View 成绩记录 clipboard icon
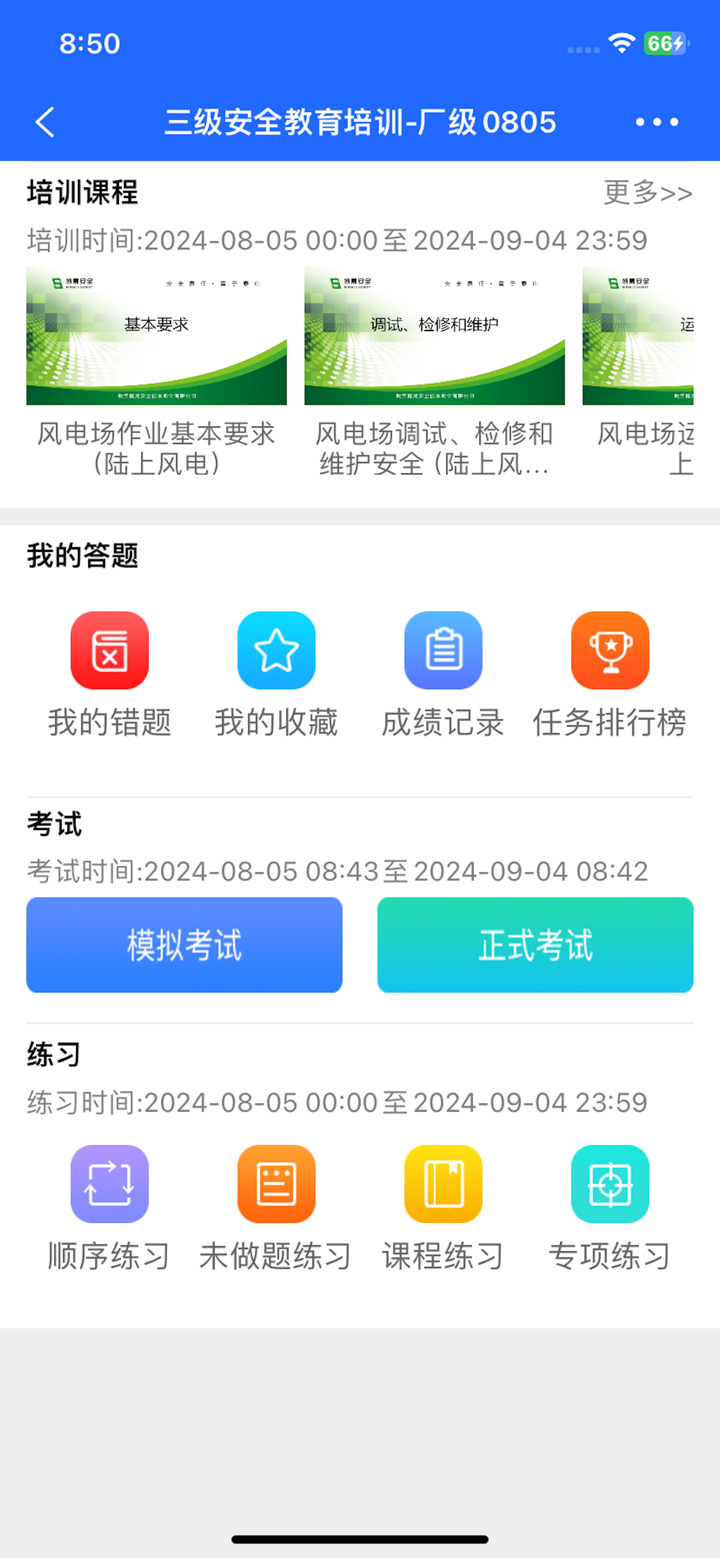Image resolution: width=720 pixels, height=1558 pixels. pos(443,649)
